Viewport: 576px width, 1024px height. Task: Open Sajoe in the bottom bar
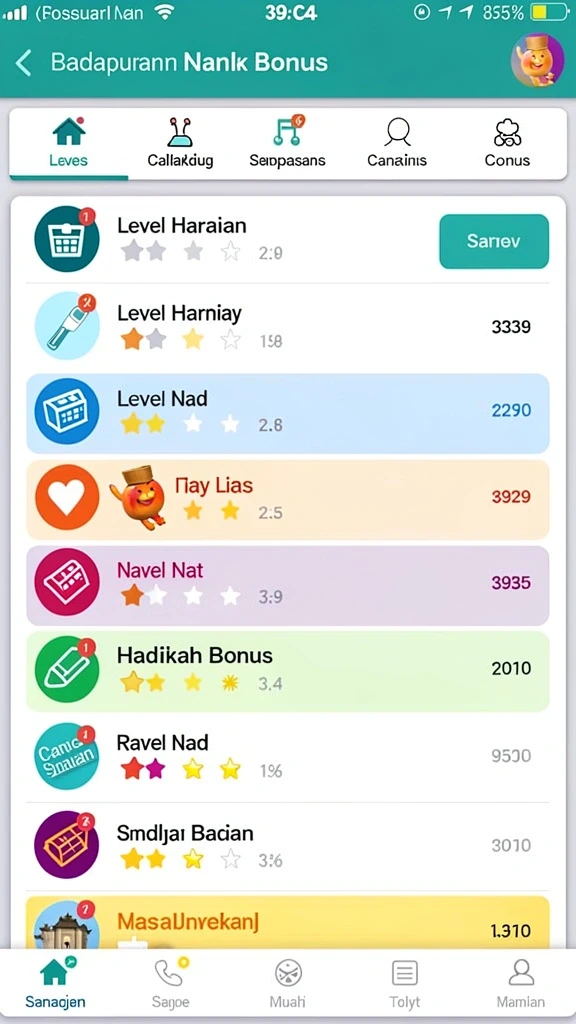pos(170,985)
